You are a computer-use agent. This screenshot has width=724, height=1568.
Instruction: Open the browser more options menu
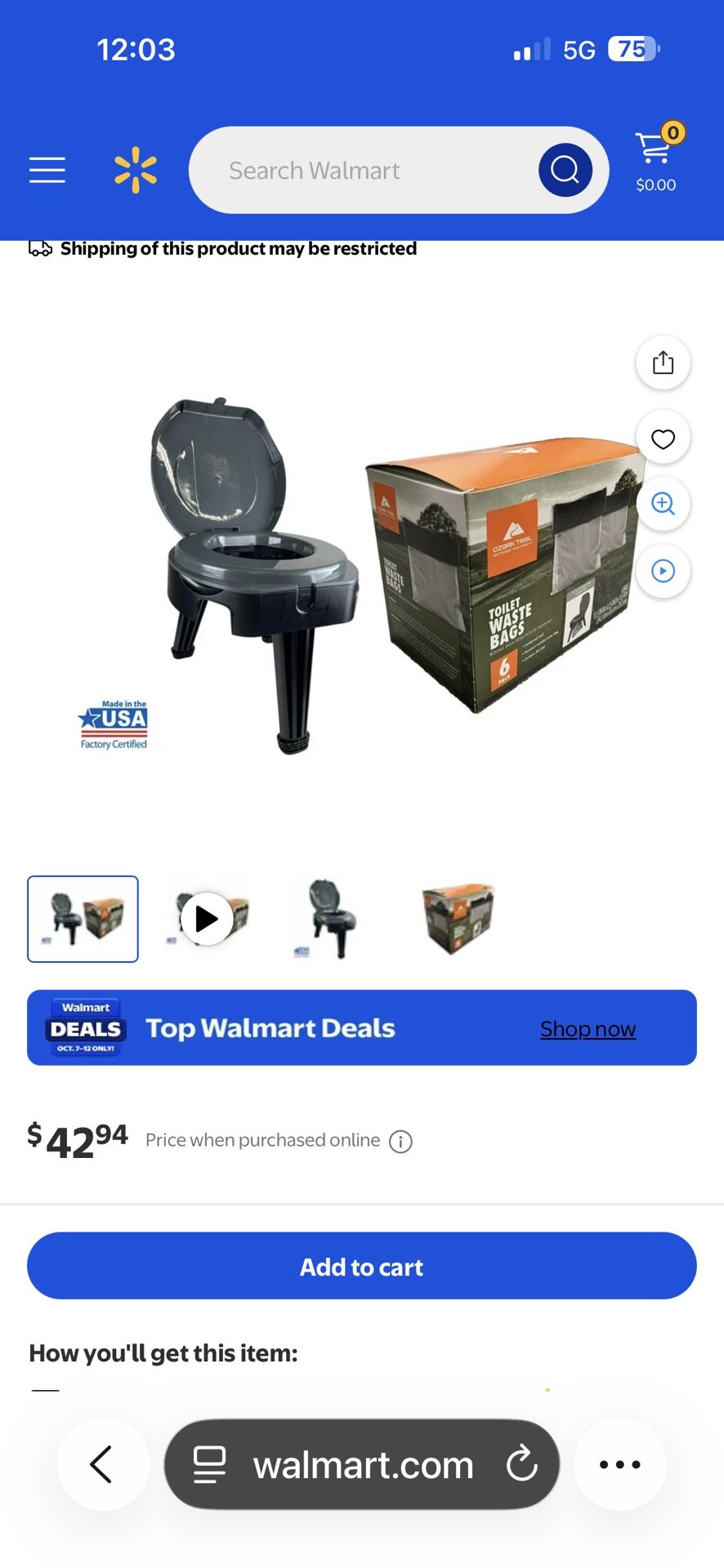click(x=619, y=1464)
